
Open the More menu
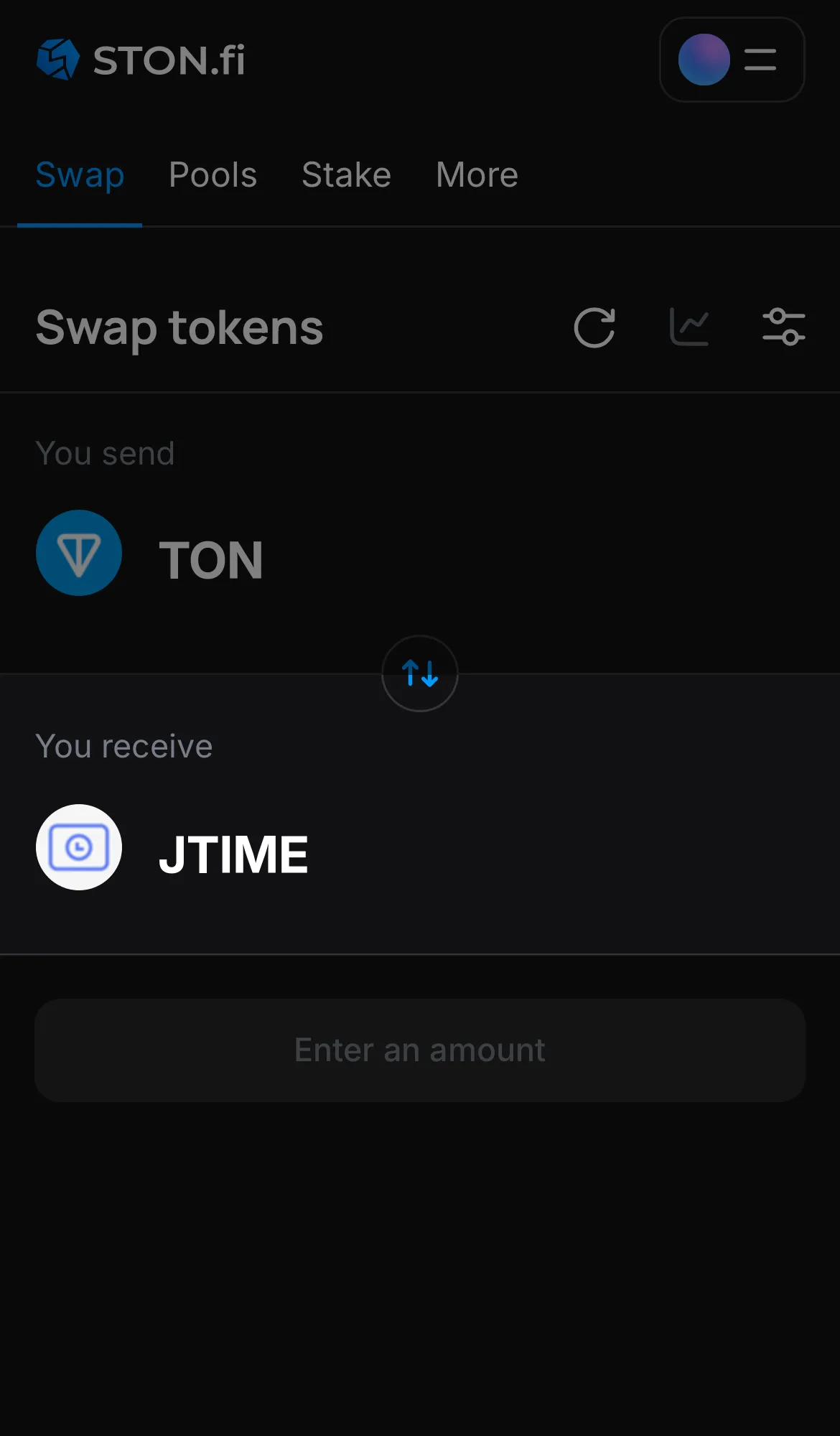click(476, 174)
